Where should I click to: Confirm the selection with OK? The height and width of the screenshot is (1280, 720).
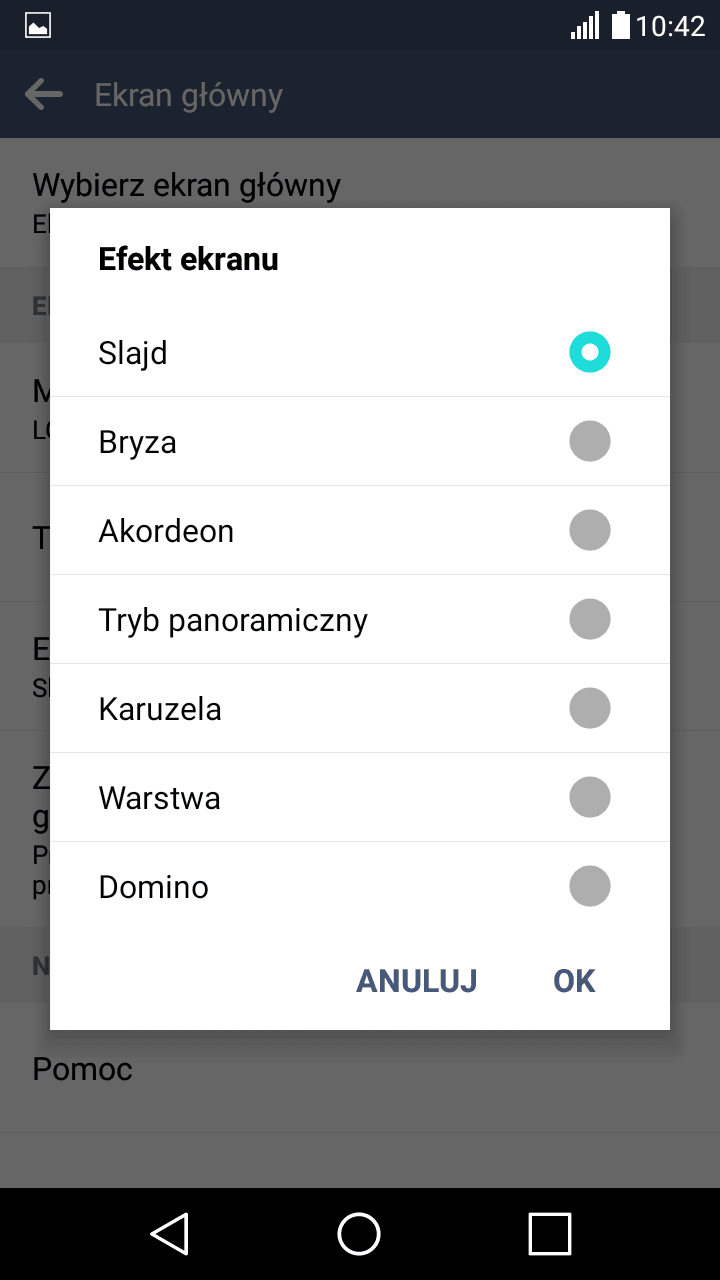point(574,981)
